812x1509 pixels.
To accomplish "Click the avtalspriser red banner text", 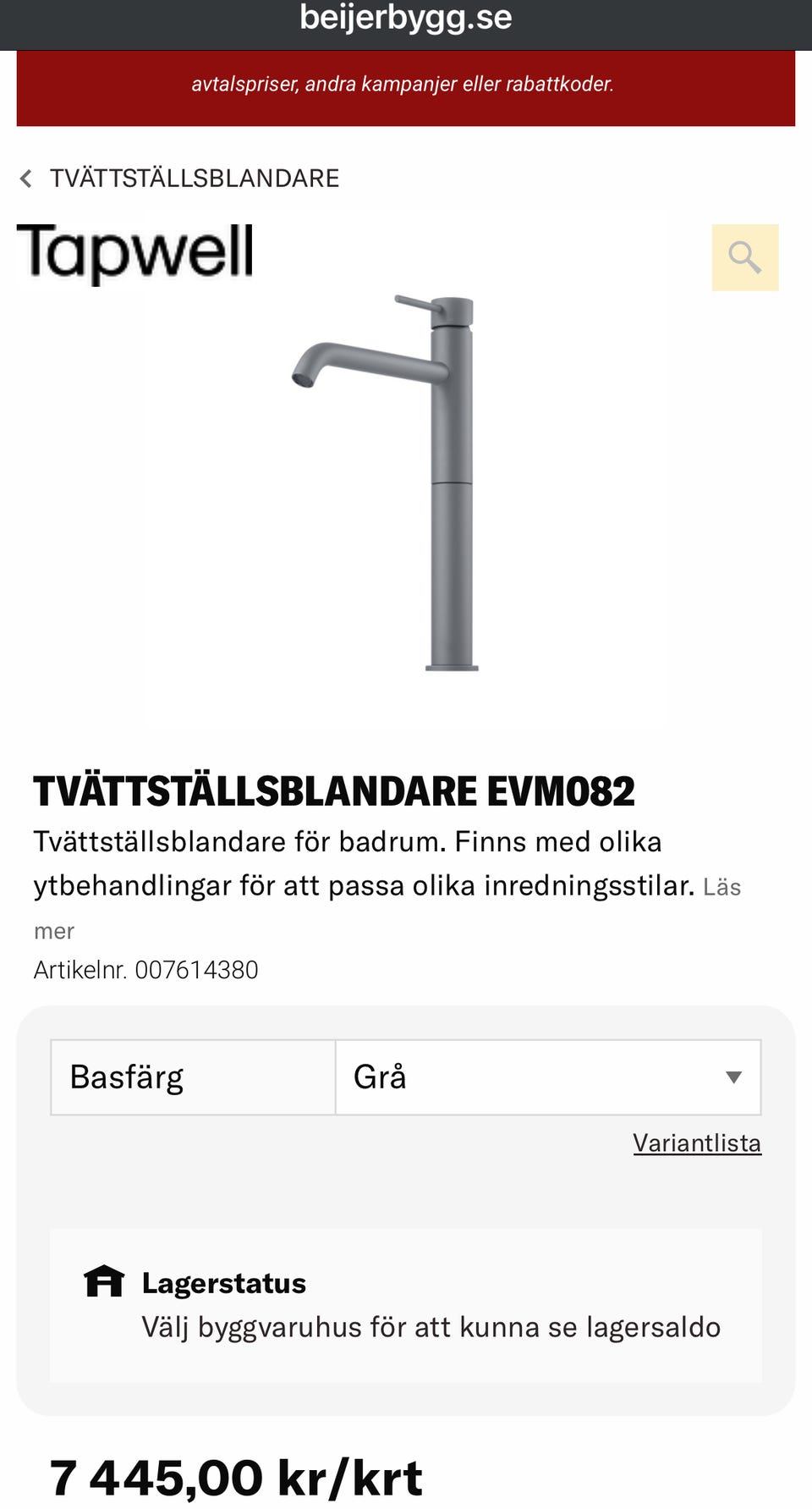I will (x=403, y=84).
